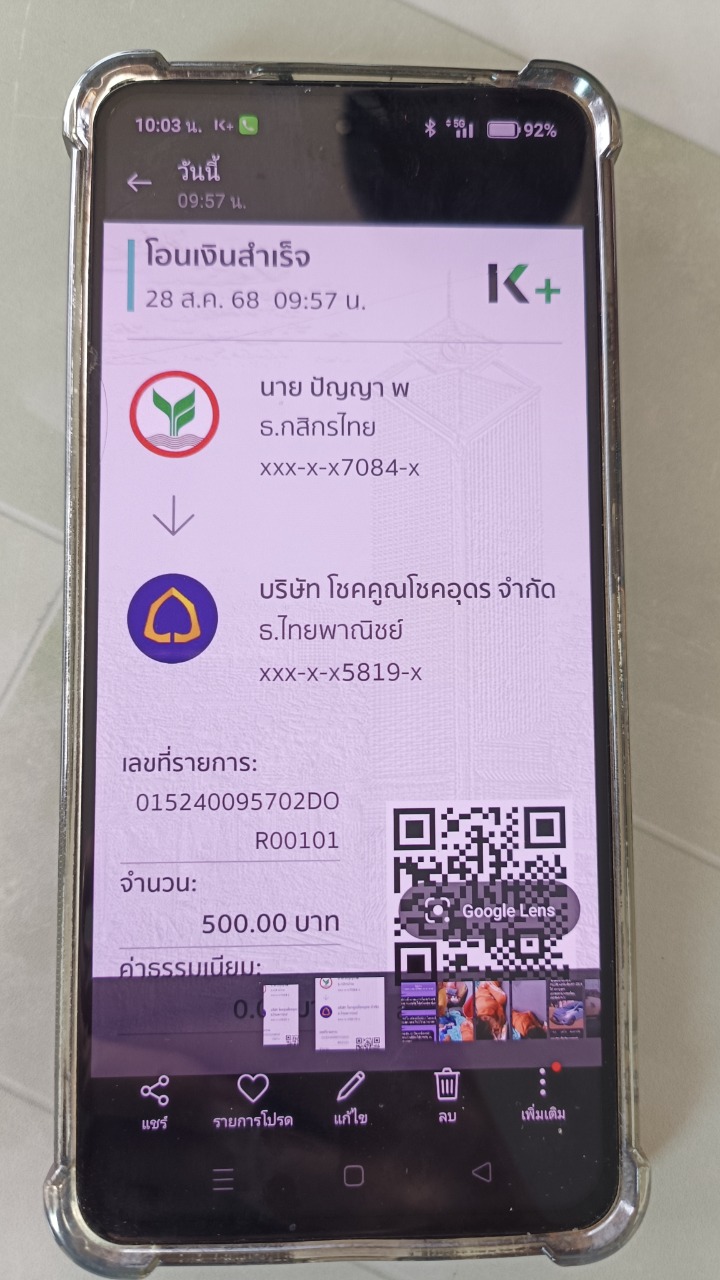
Task: Edit the image with แก้ไข
Action: coord(351,1101)
